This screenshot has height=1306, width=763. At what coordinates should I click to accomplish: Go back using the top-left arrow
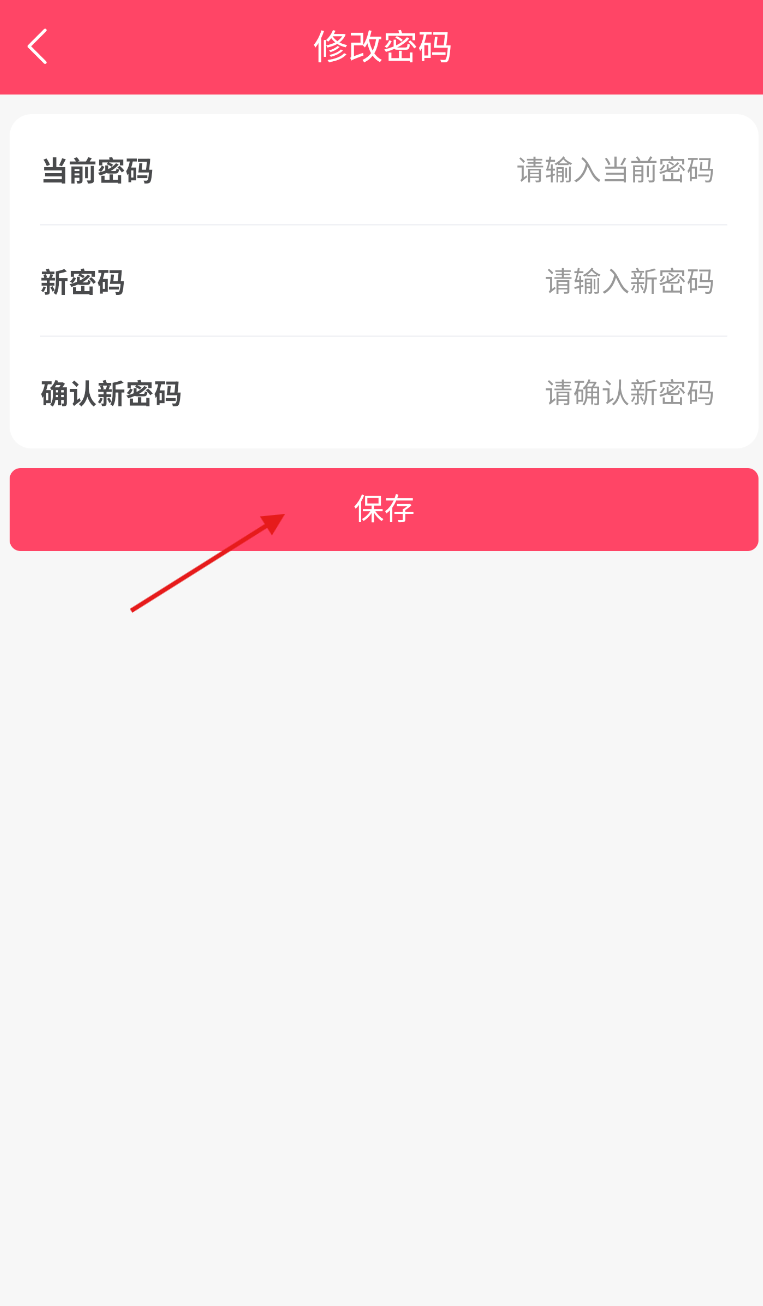click(x=38, y=47)
